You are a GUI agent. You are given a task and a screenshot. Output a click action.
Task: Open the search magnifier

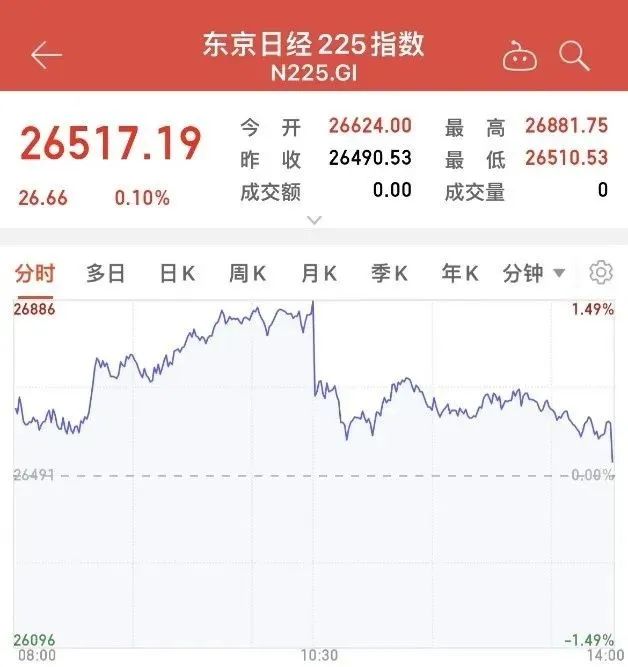pyautogui.click(x=574, y=56)
